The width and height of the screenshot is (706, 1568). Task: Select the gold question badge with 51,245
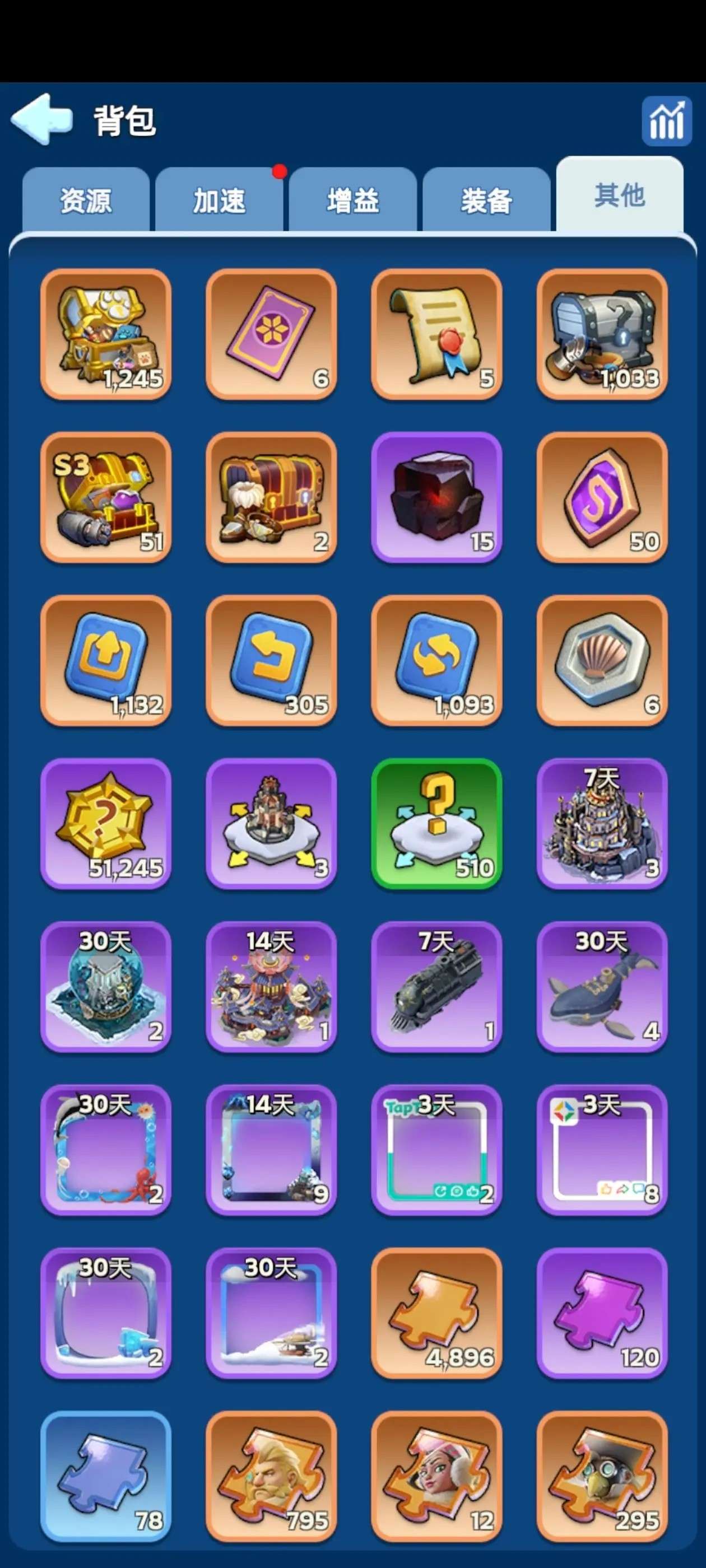click(105, 824)
